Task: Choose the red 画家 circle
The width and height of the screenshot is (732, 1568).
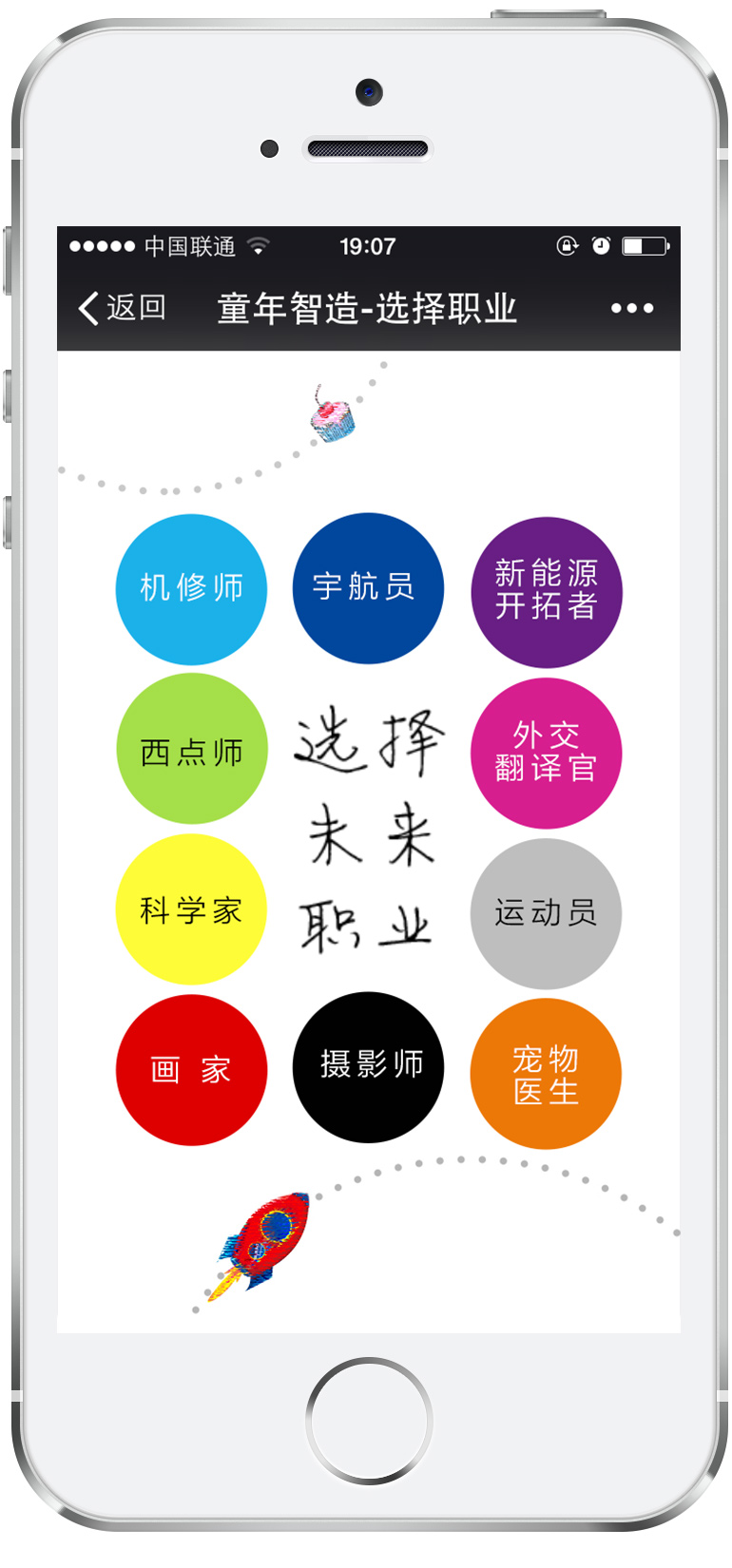Action: (191, 1070)
